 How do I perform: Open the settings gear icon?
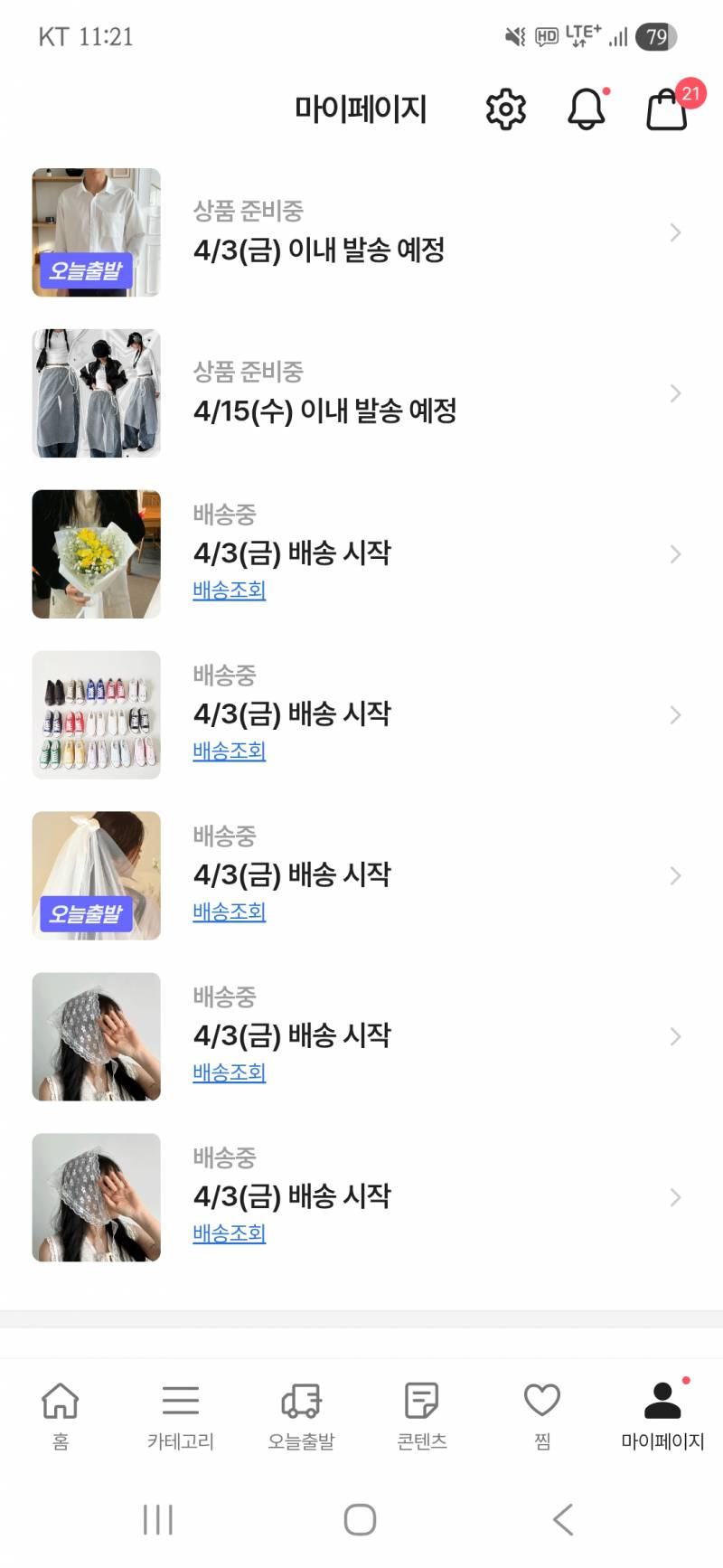(x=505, y=108)
